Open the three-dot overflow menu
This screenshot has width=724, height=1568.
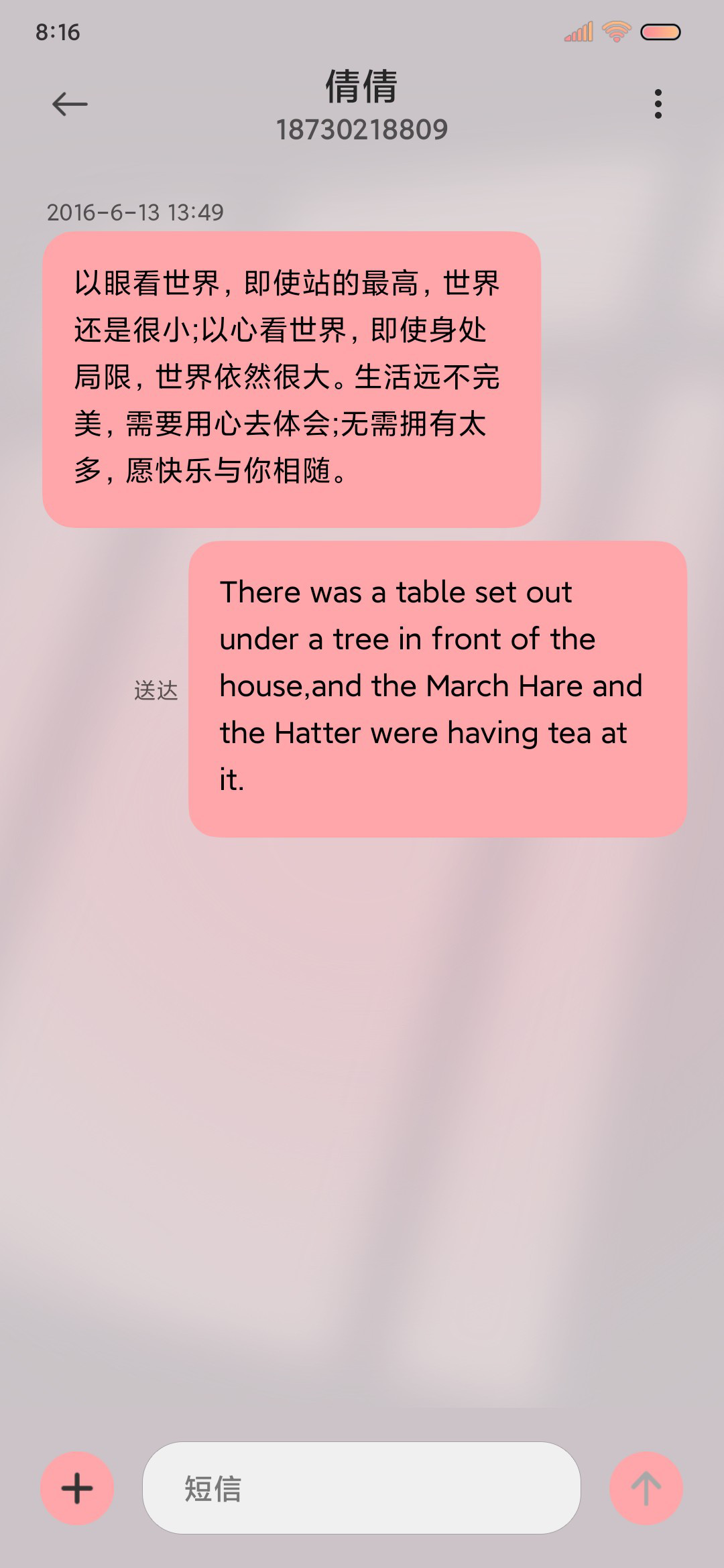[x=658, y=104]
